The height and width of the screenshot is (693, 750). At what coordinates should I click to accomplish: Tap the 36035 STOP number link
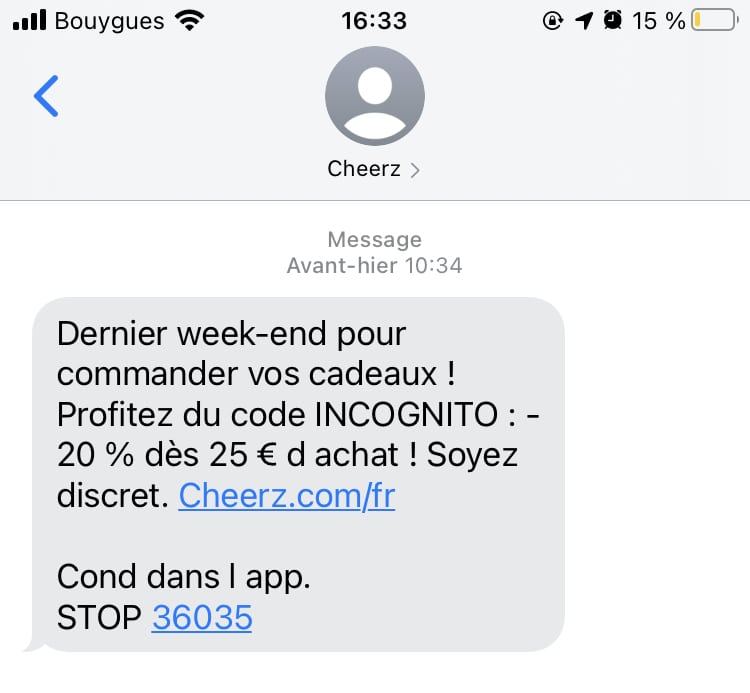pyautogui.click(x=202, y=618)
